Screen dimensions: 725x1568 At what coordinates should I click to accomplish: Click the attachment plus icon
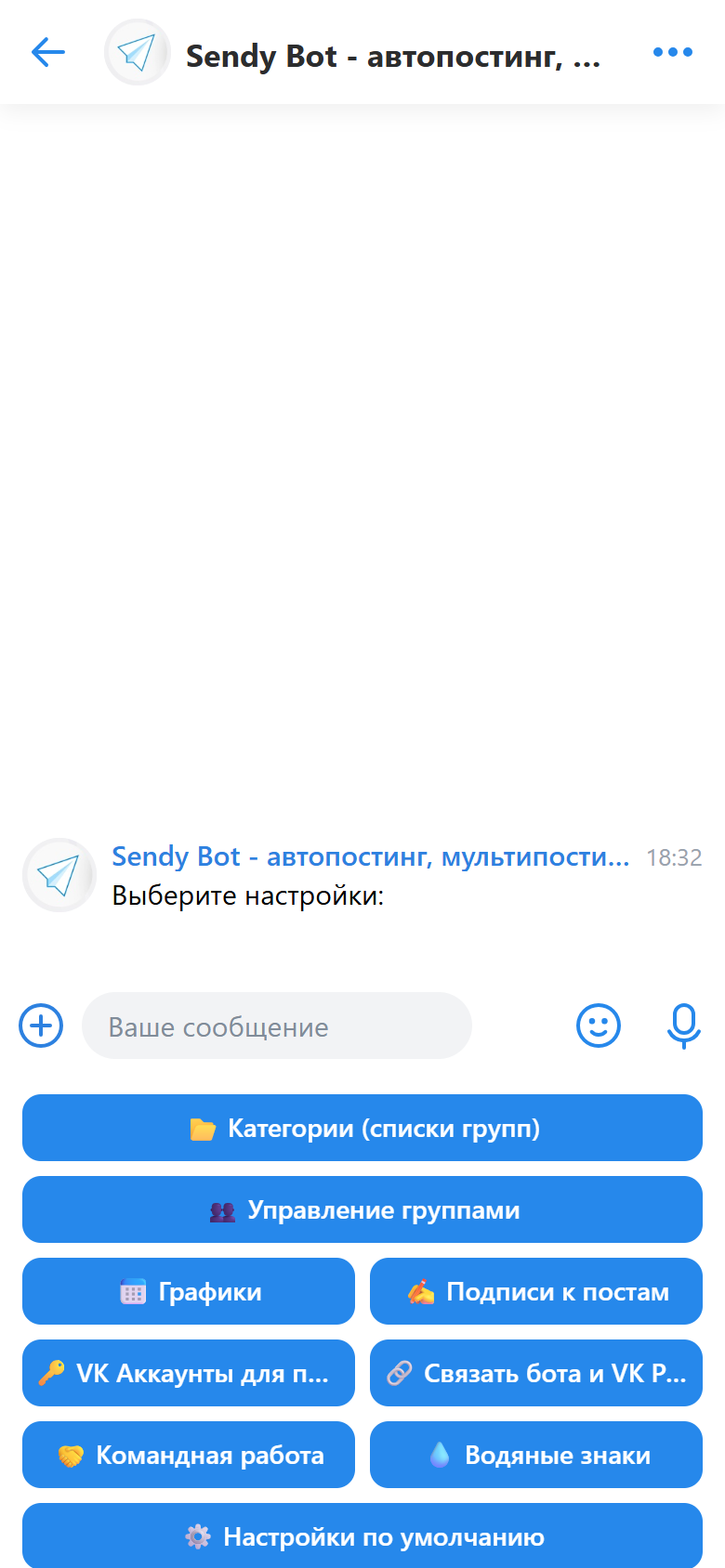(x=40, y=1026)
